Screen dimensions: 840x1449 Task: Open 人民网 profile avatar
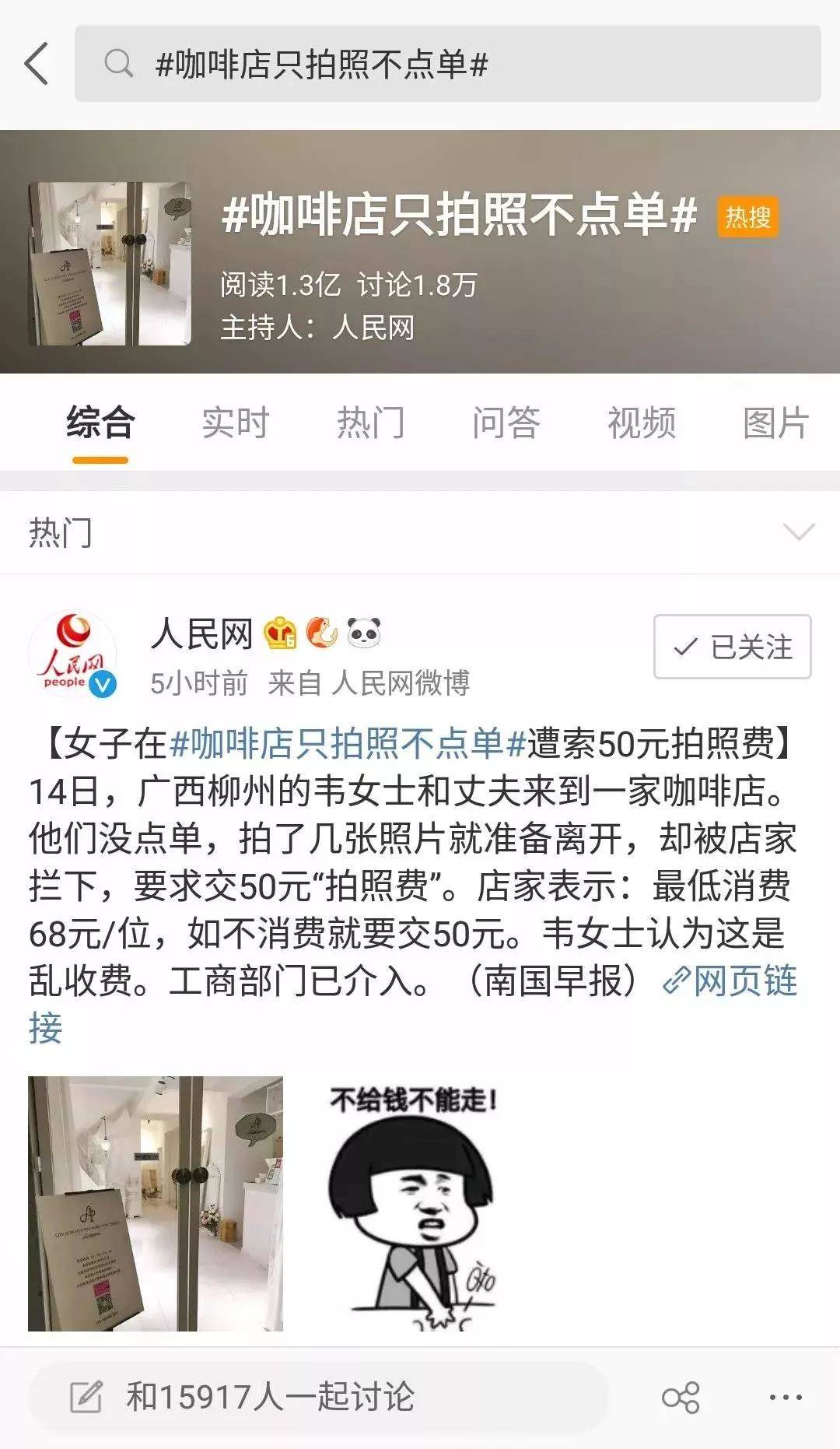(72, 654)
